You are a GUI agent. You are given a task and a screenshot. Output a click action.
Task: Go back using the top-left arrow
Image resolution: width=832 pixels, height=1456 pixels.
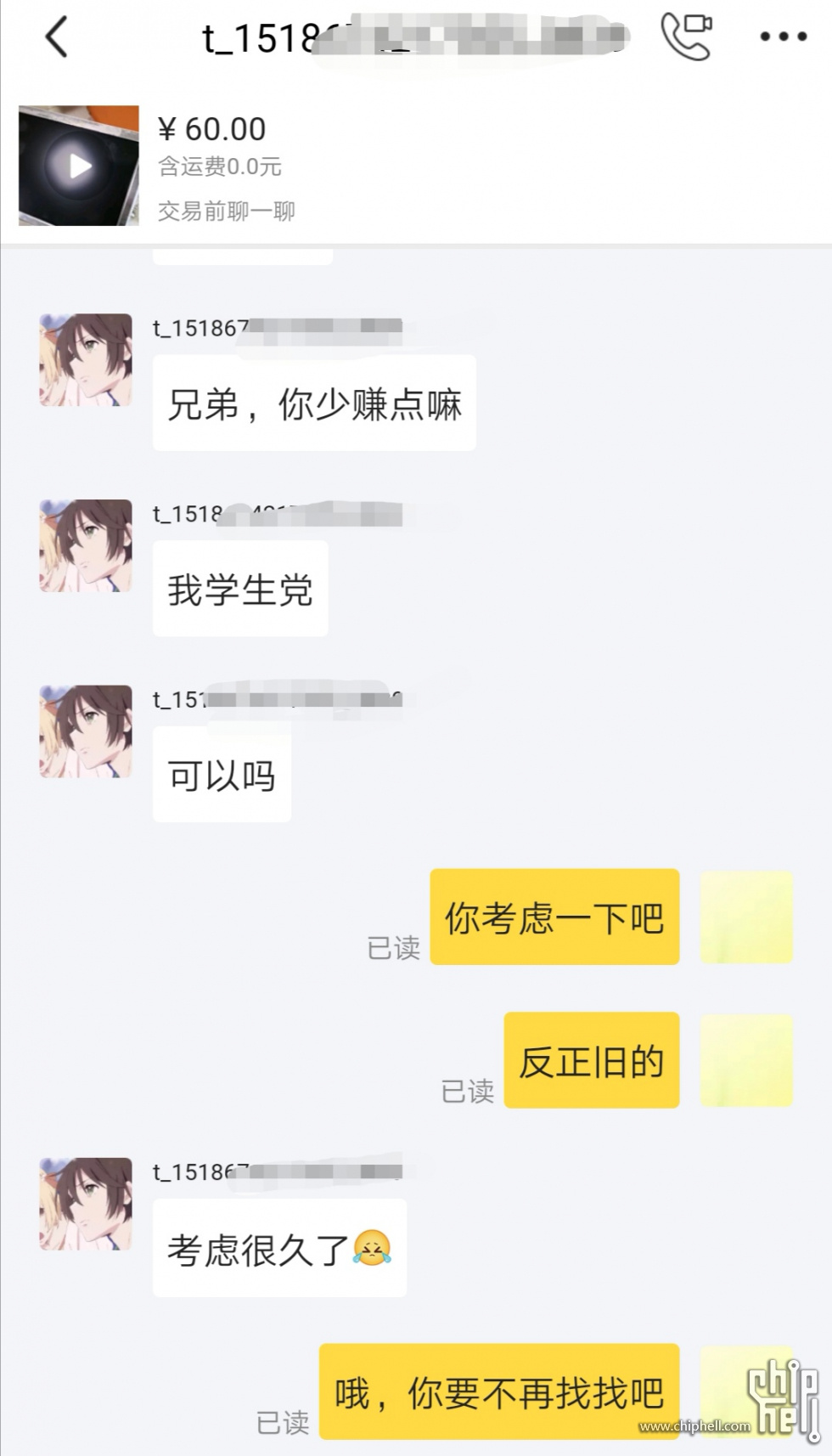56,38
